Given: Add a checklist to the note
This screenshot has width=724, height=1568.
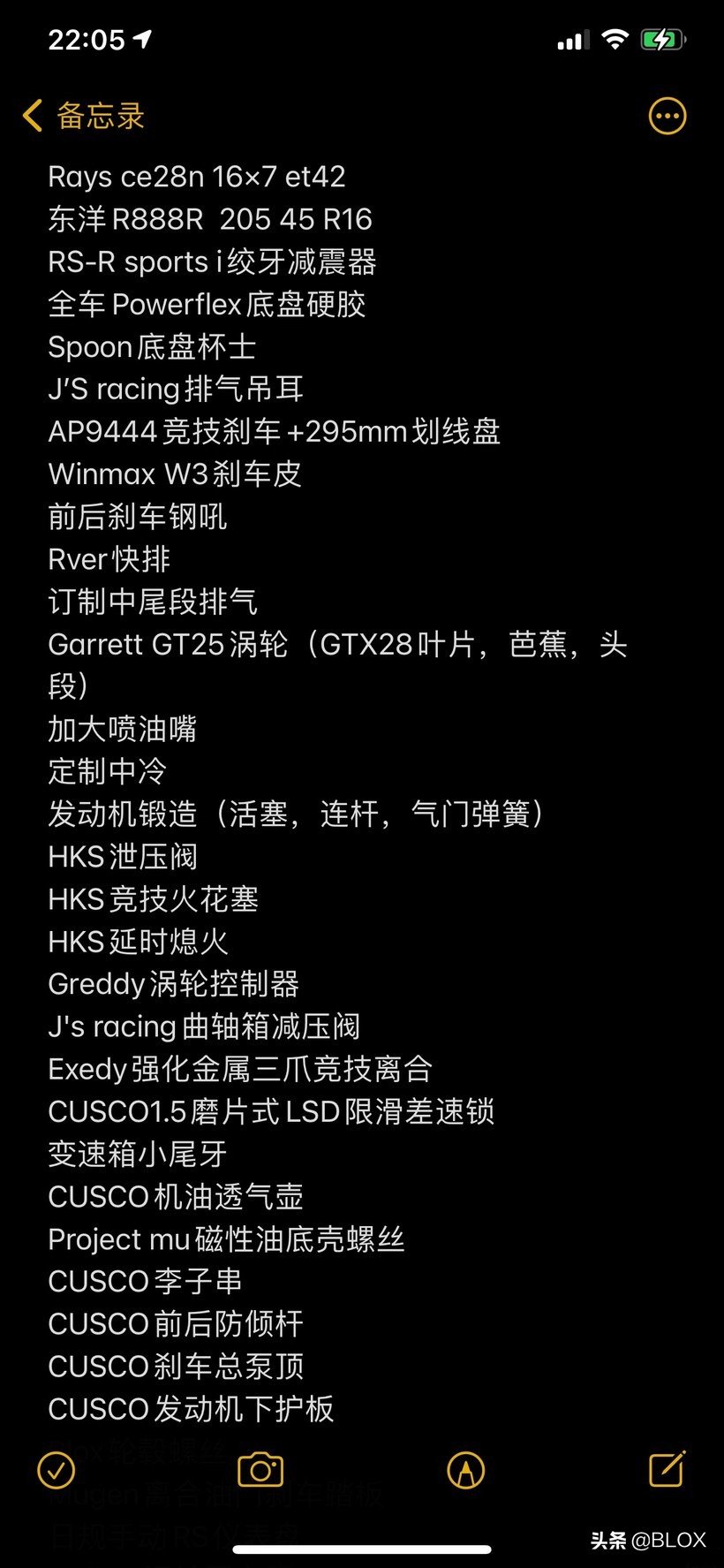Looking at the screenshot, I should click(57, 1471).
